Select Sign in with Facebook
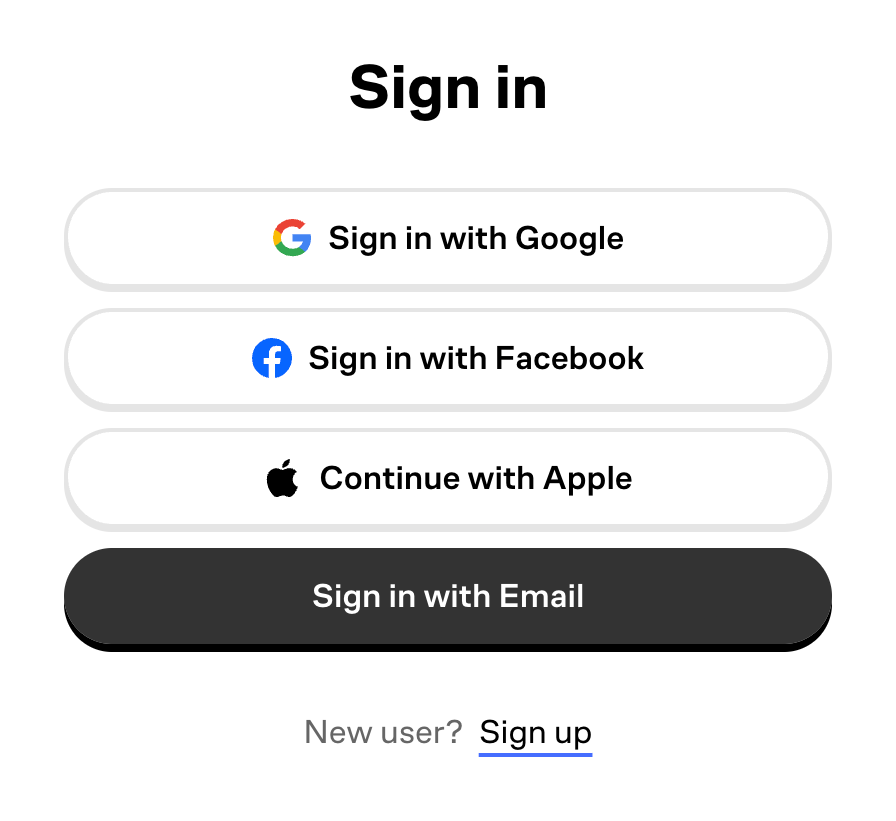The width and height of the screenshot is (896, 821). (x=448, y=358)
